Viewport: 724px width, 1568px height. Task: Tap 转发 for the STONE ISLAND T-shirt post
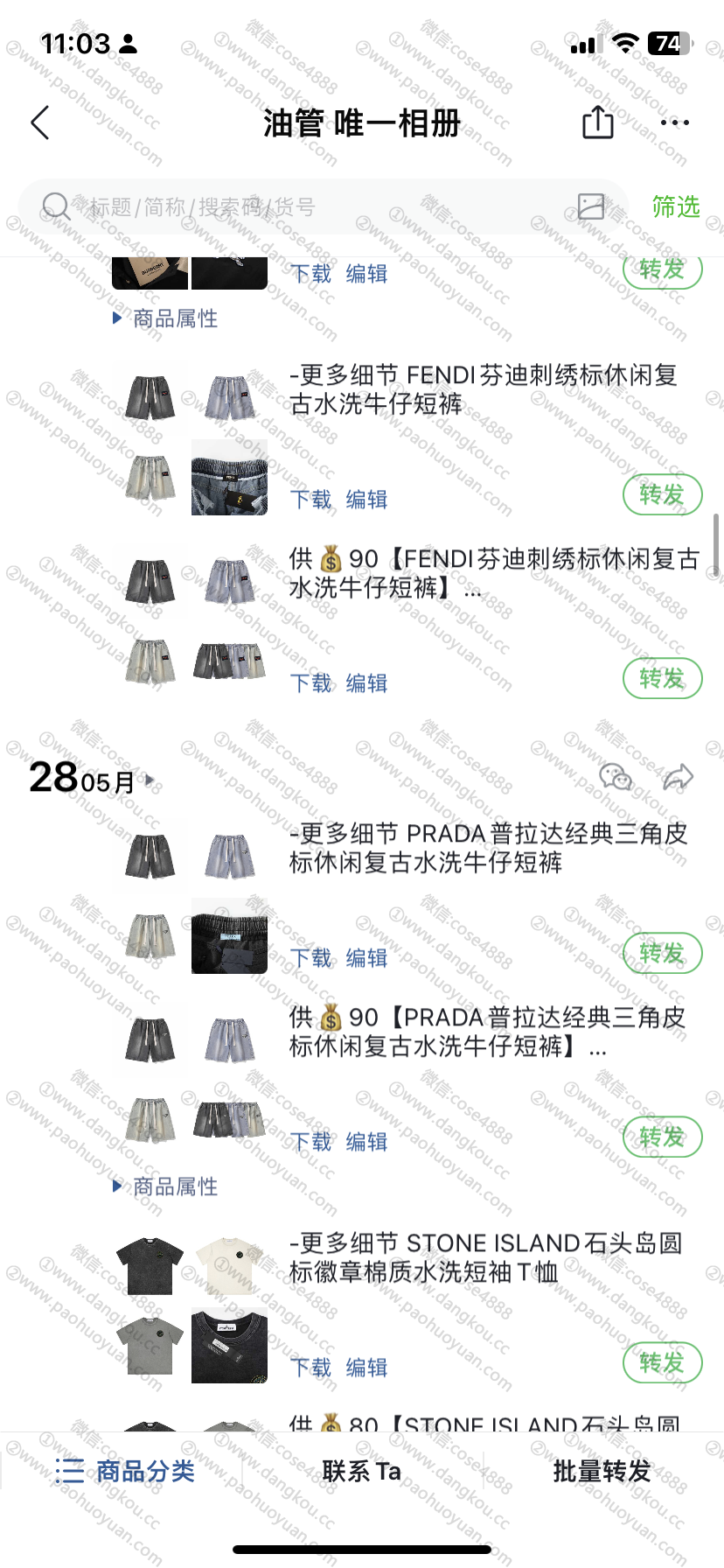tap(662, 1363)
